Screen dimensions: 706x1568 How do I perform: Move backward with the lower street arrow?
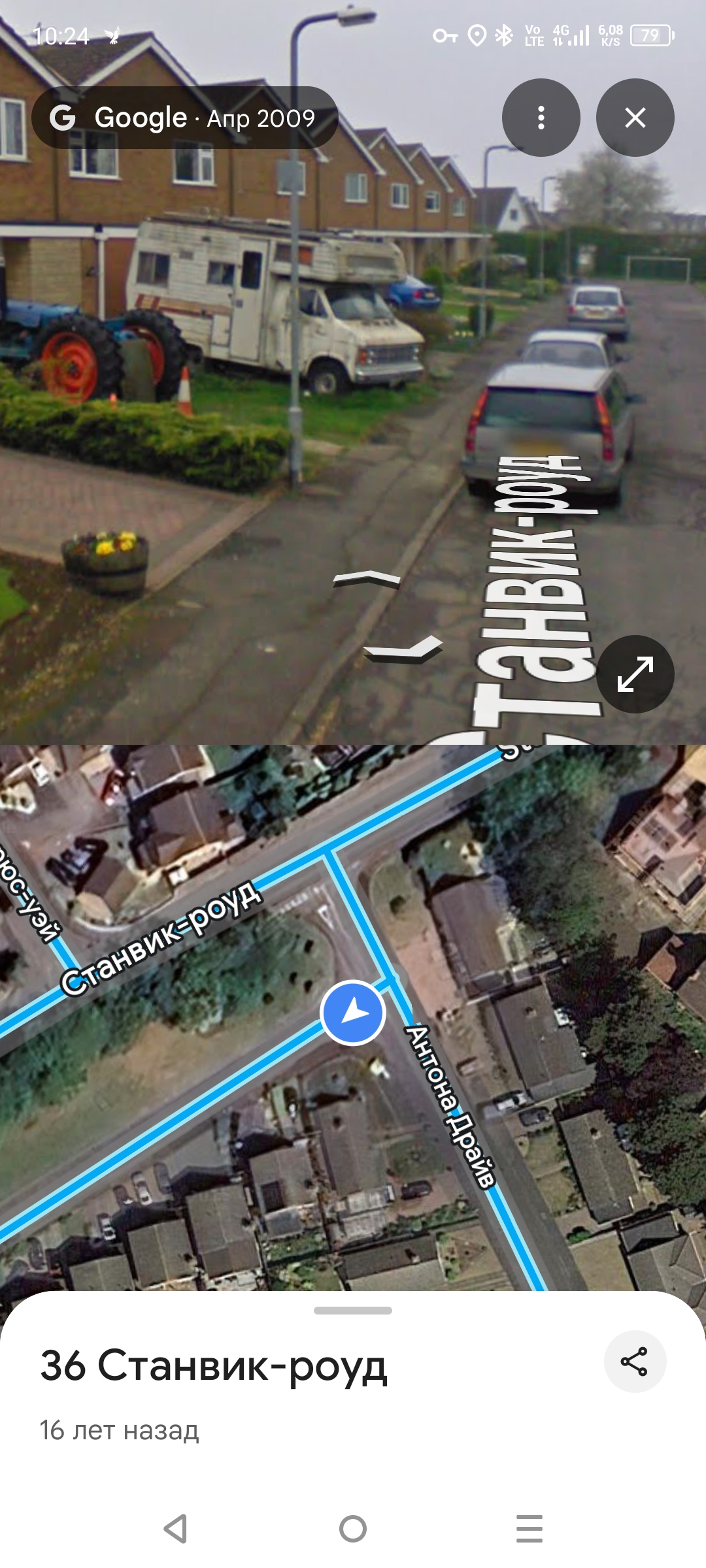click(x=403, y=649)
